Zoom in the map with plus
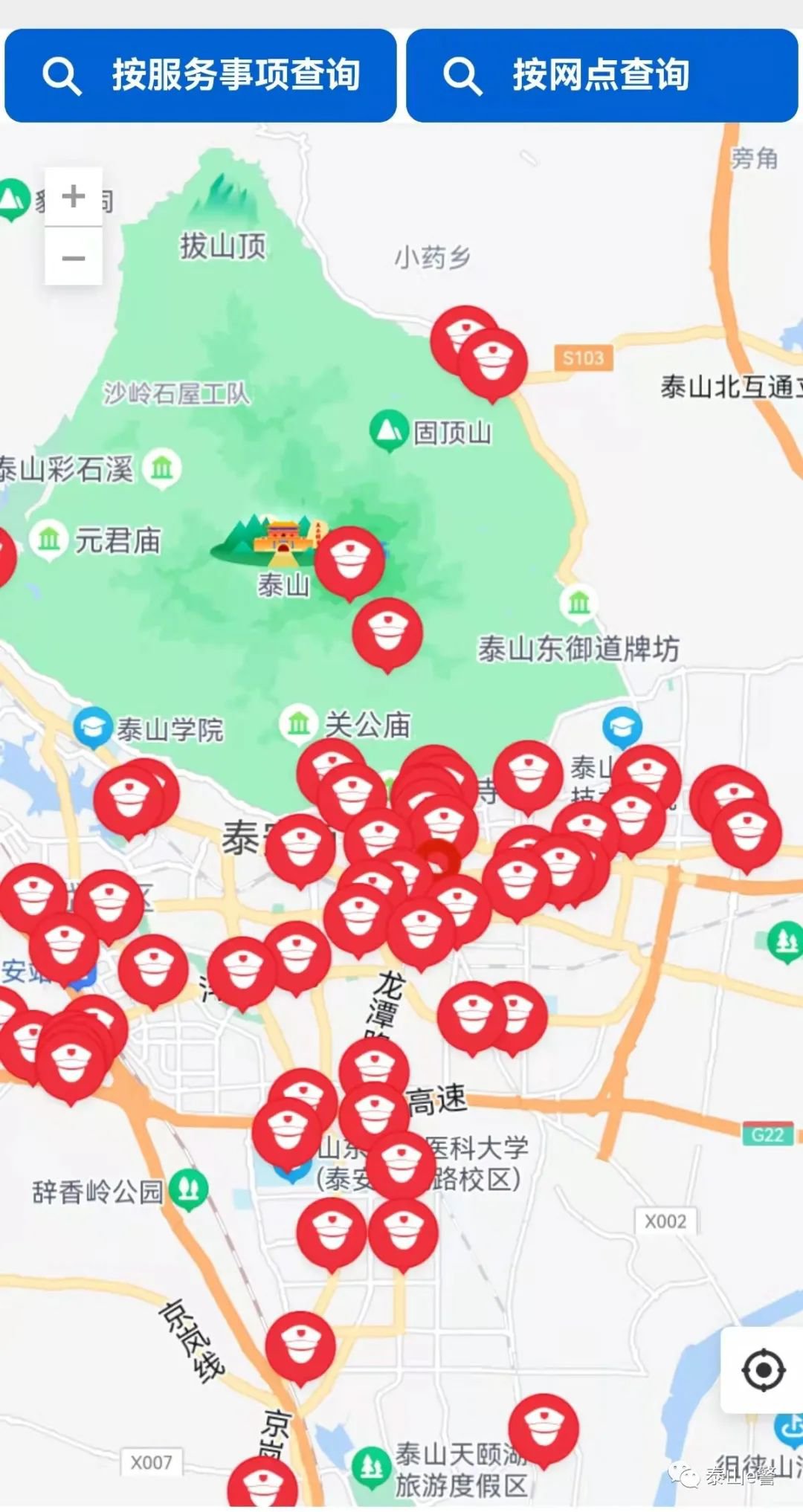 pyautogui.click(x=74, y=197)
